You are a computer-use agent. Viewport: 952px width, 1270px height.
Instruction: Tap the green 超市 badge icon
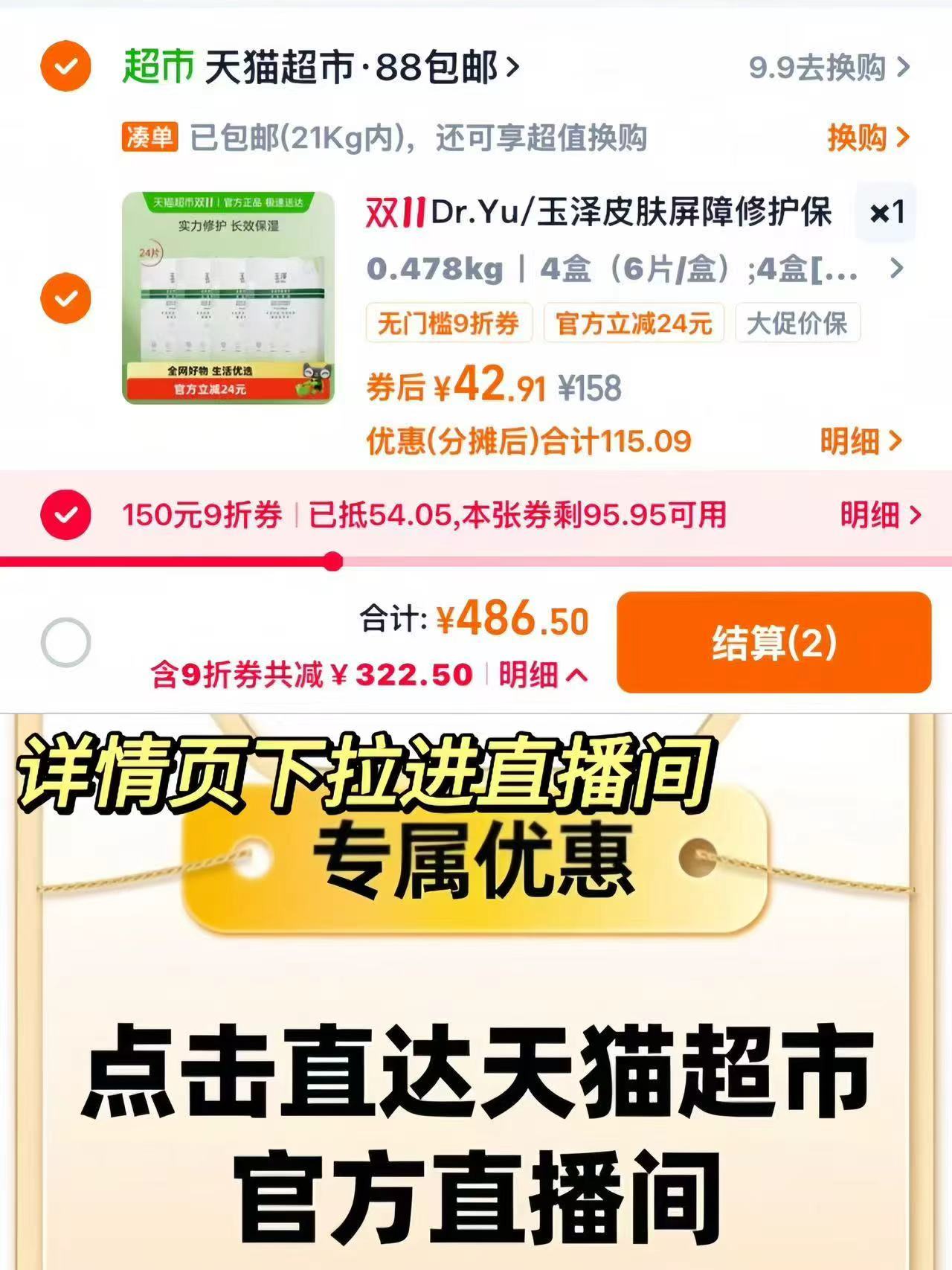[x=157, y=68]
